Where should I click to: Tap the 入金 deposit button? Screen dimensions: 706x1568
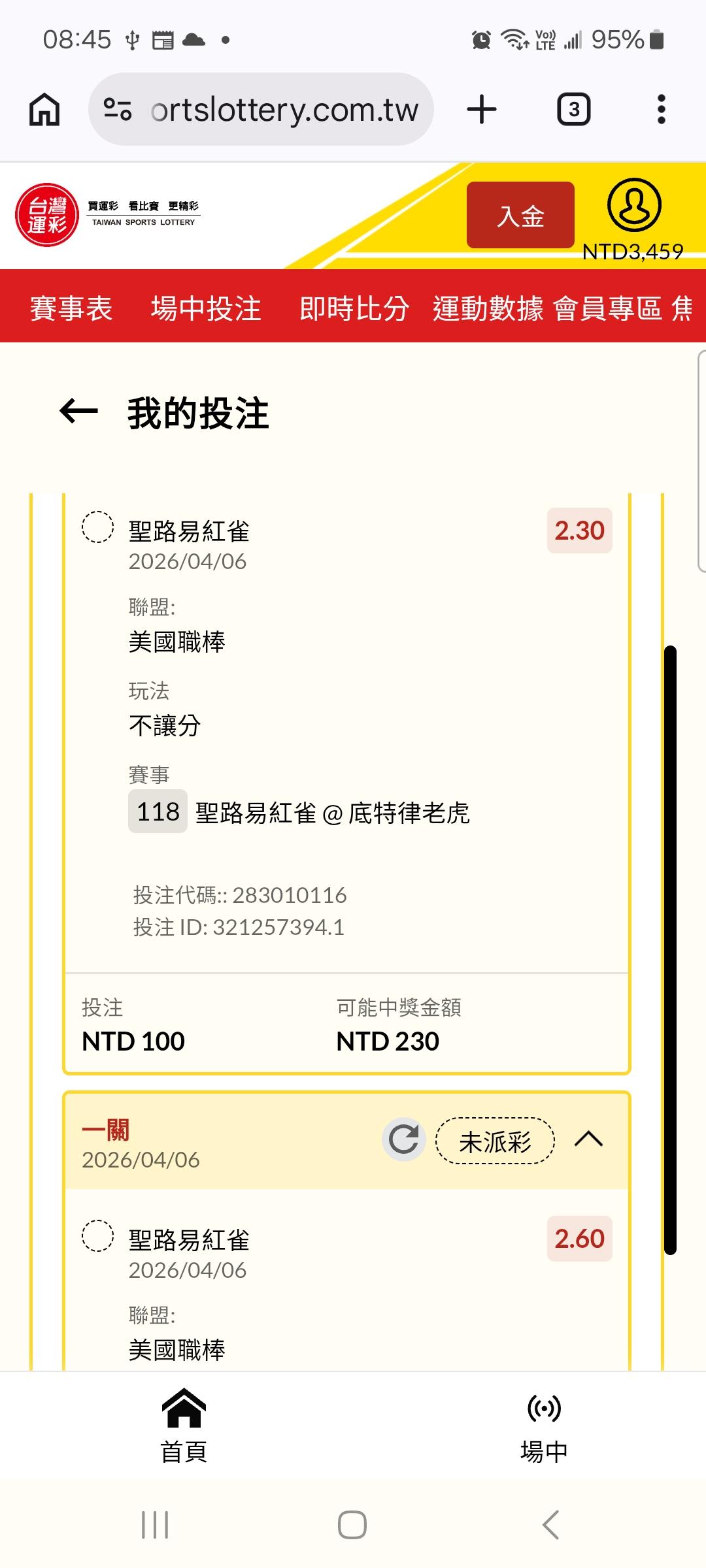pyautogui.click(x=520, y=216)
